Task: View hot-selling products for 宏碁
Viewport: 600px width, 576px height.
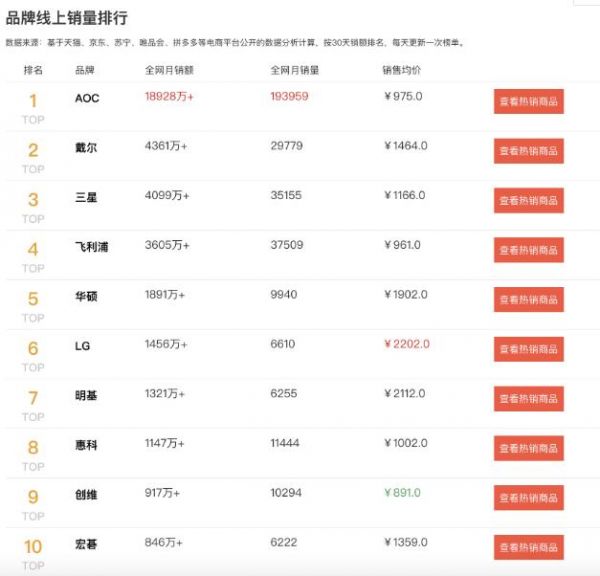Action: [528, 547]
